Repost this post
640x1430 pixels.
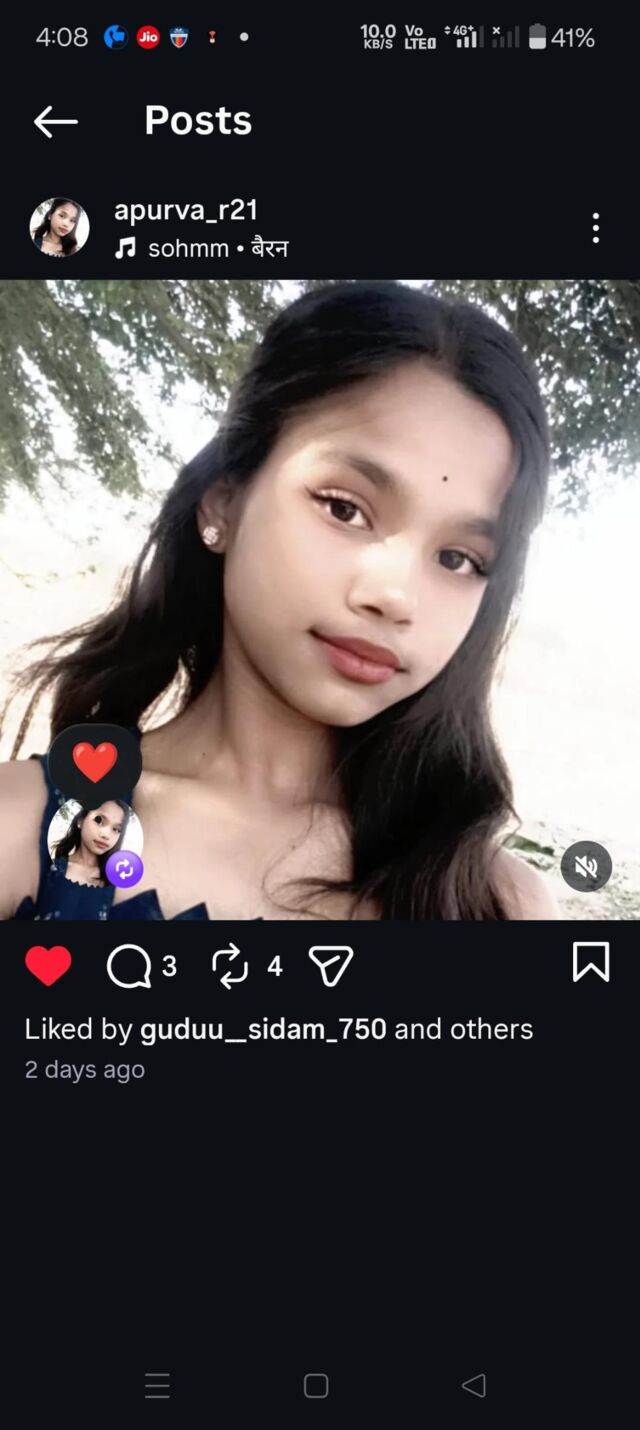pos(230,966)
